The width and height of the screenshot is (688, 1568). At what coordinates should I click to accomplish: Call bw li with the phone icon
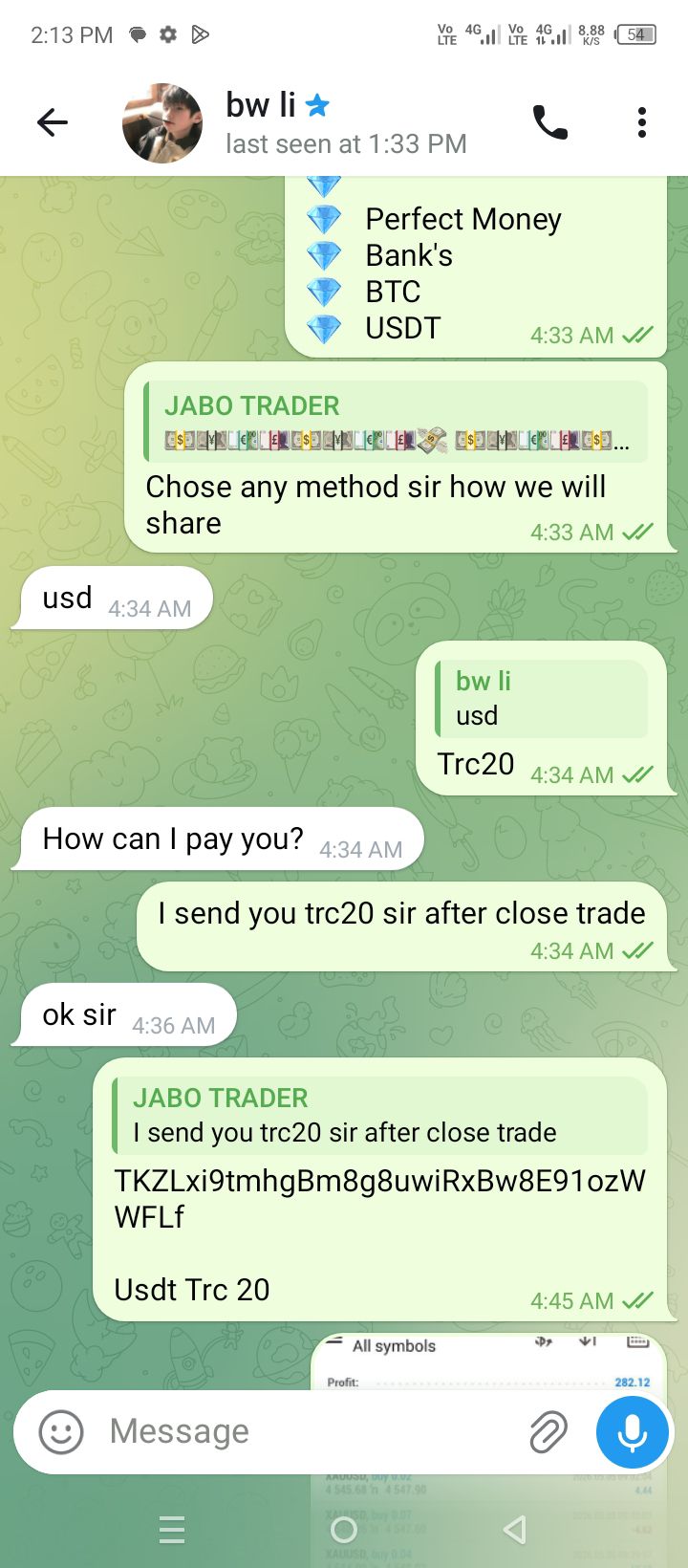[549, 122]
